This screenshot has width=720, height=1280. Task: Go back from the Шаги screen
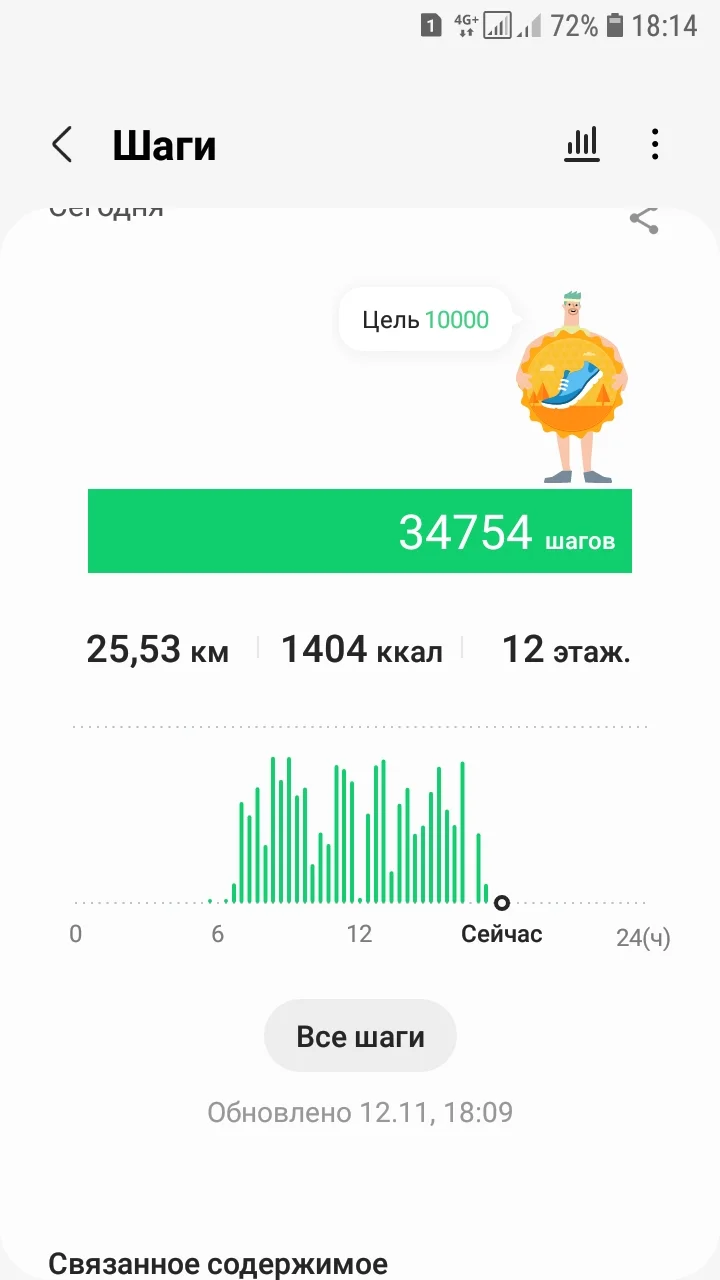click(62, 145)
